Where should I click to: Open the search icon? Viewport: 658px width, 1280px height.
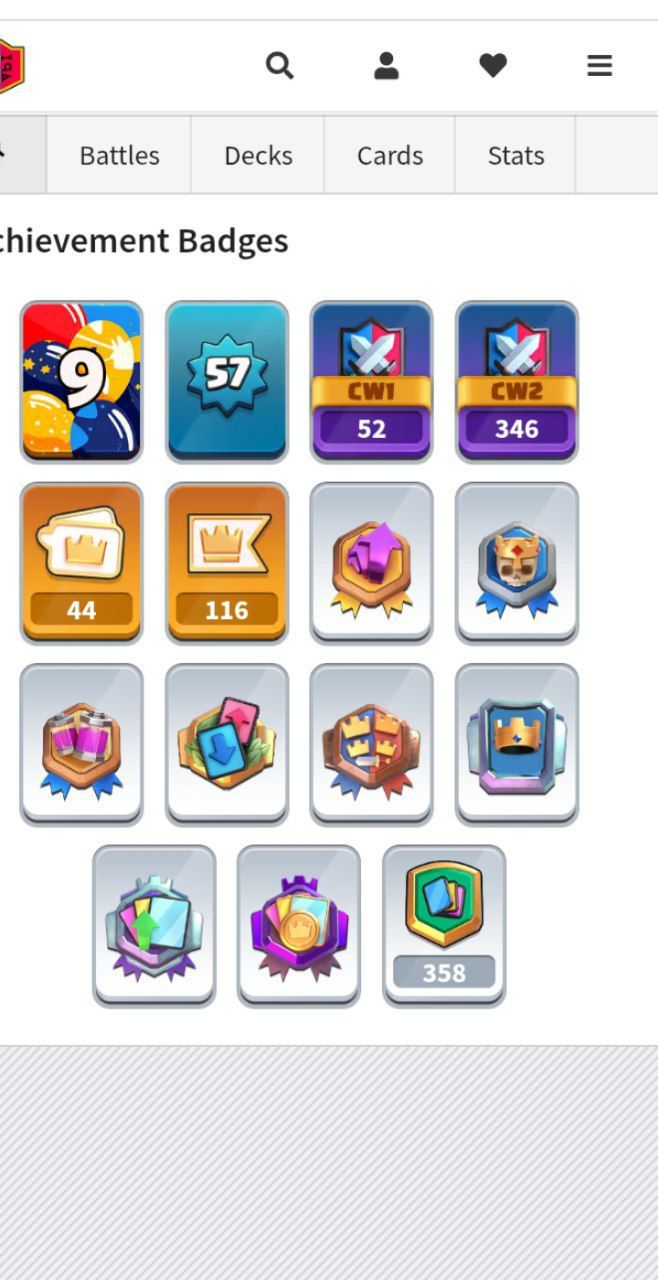[279, 66]
